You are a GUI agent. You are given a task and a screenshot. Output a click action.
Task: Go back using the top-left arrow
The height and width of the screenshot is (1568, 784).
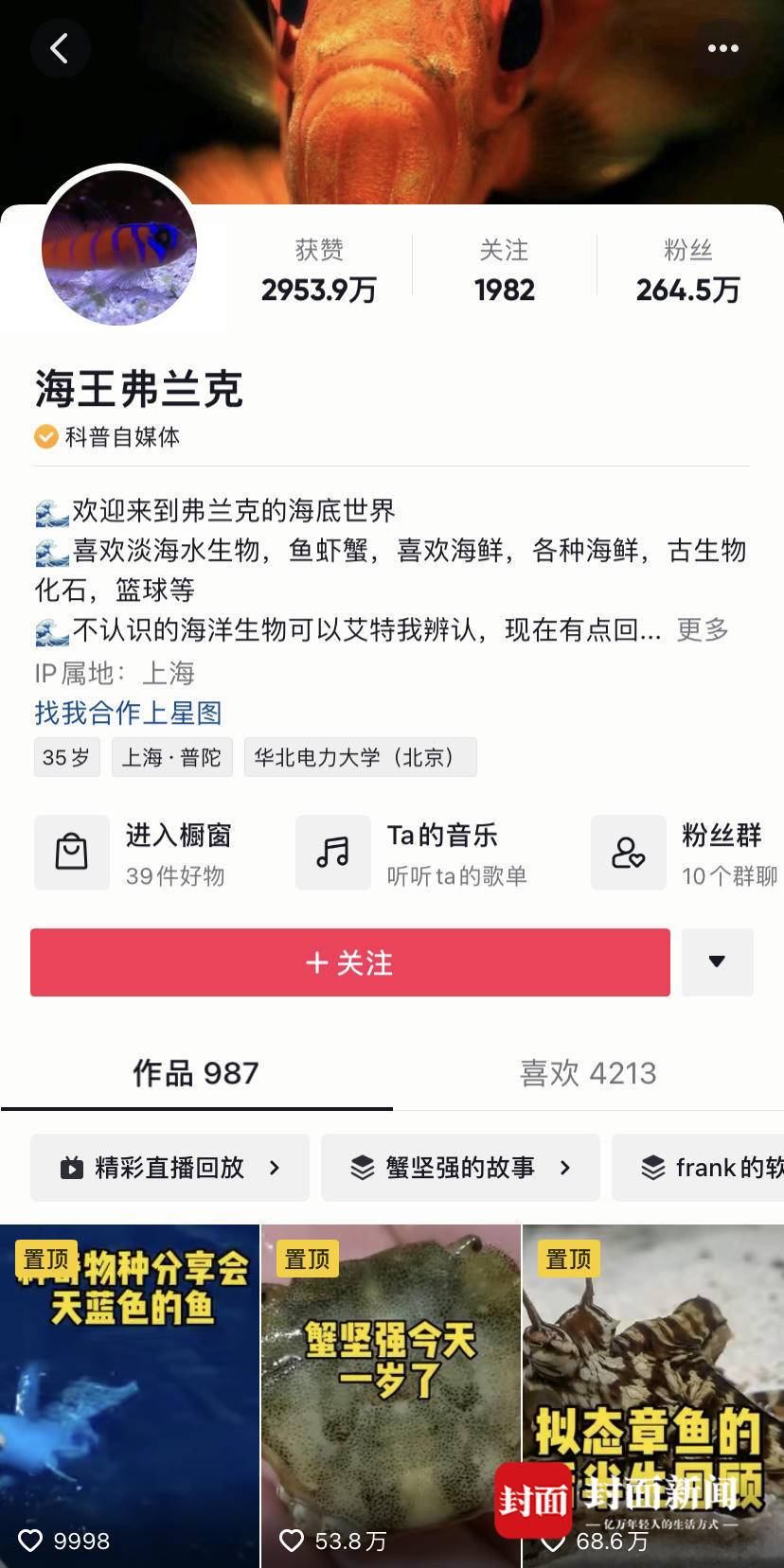[60, 48]
